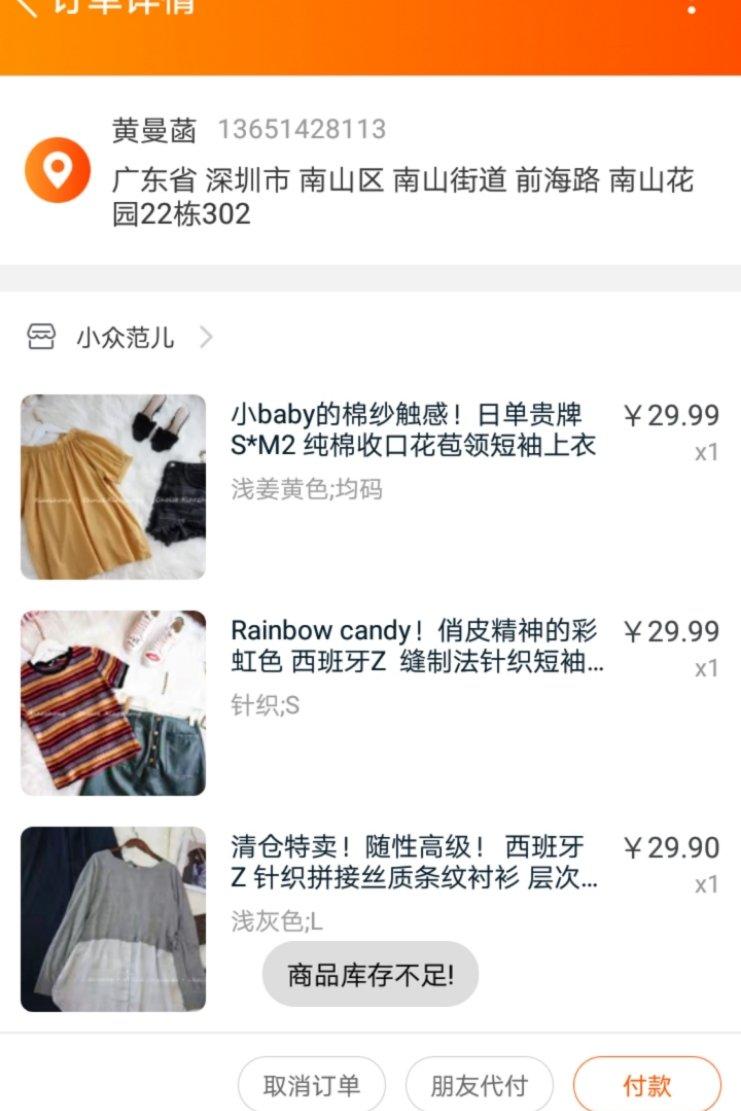Choose 朋友代付 to let a friend pay
This screenshot has width=741, height=1111.
(x=479, y=1085)
